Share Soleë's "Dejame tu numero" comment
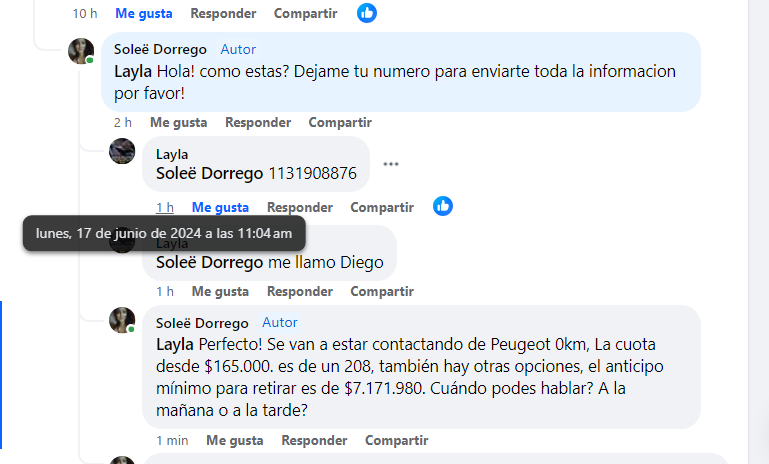 340,122
